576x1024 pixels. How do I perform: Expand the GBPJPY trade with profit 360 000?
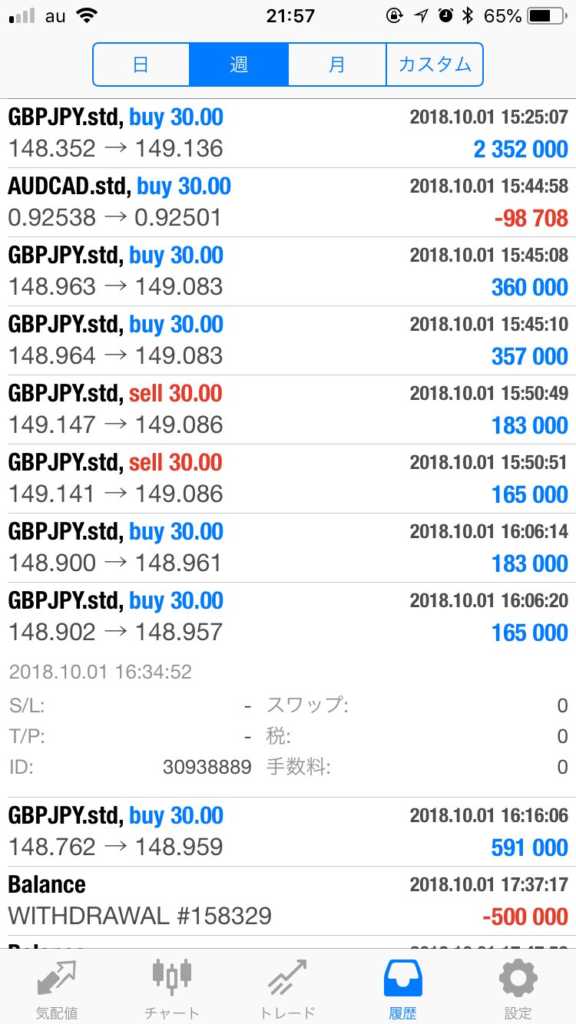[x=288, y=272]
